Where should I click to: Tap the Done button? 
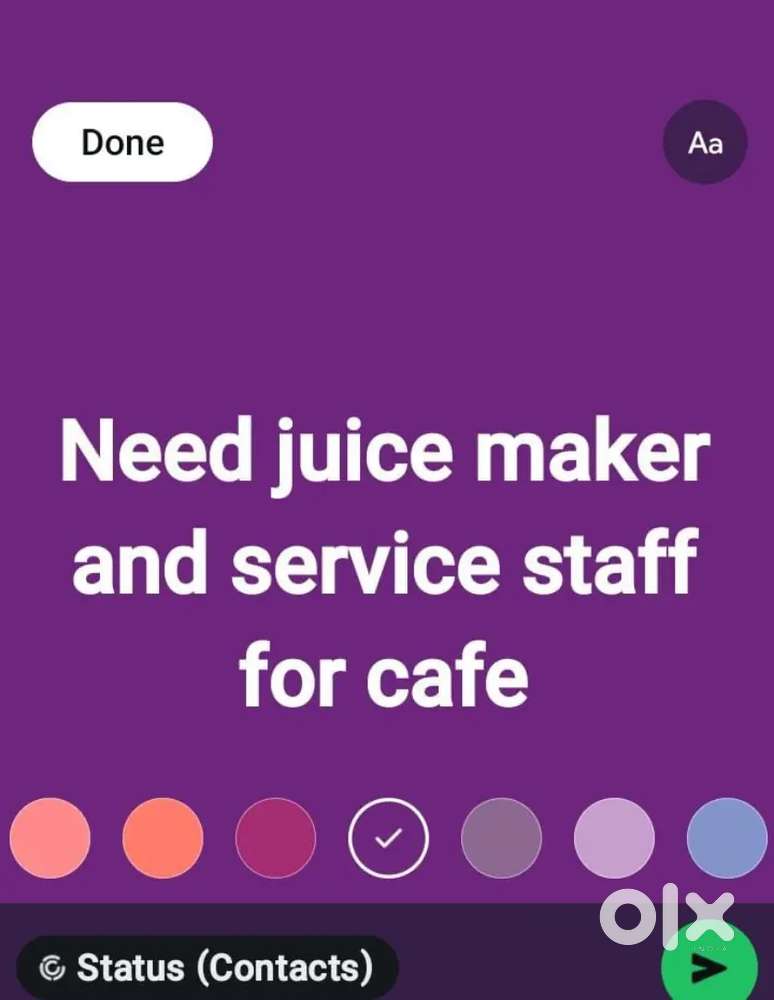point(122,142)
